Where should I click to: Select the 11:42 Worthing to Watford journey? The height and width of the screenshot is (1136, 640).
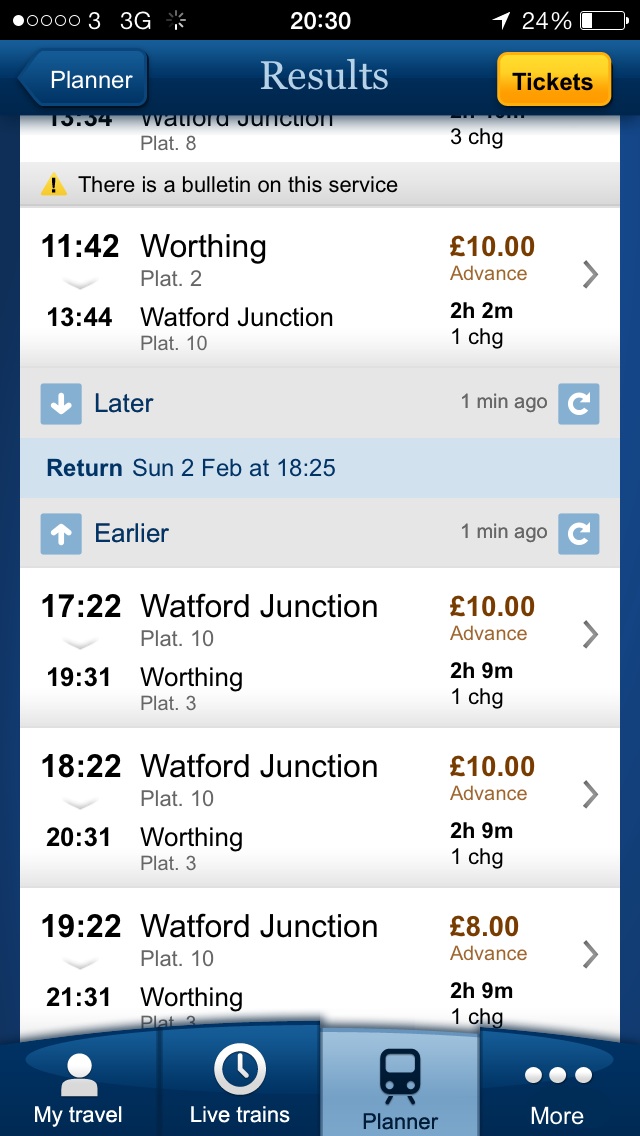click(320, 288)
